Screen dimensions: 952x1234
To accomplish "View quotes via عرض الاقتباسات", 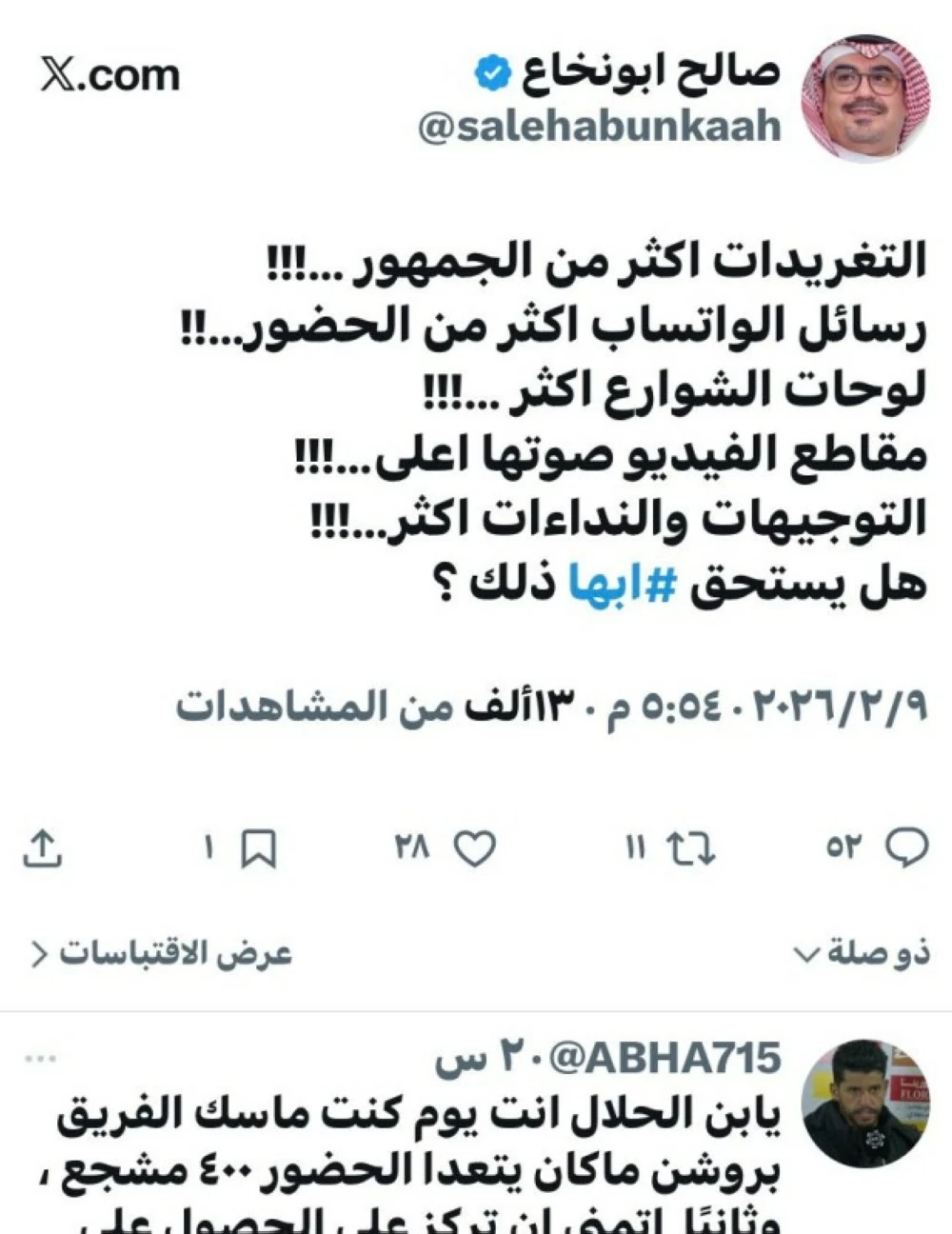I will pyautogui.click(x=162, y=953).
